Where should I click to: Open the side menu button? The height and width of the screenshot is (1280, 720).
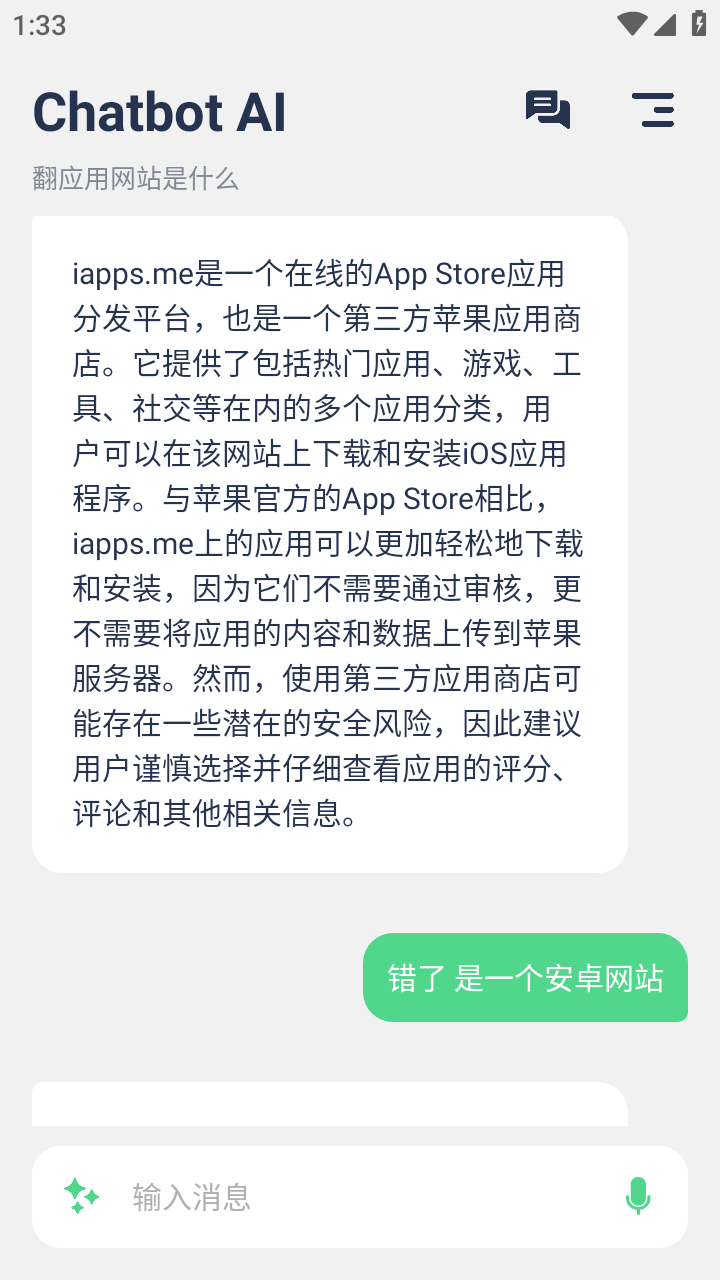tap(653, 110)
